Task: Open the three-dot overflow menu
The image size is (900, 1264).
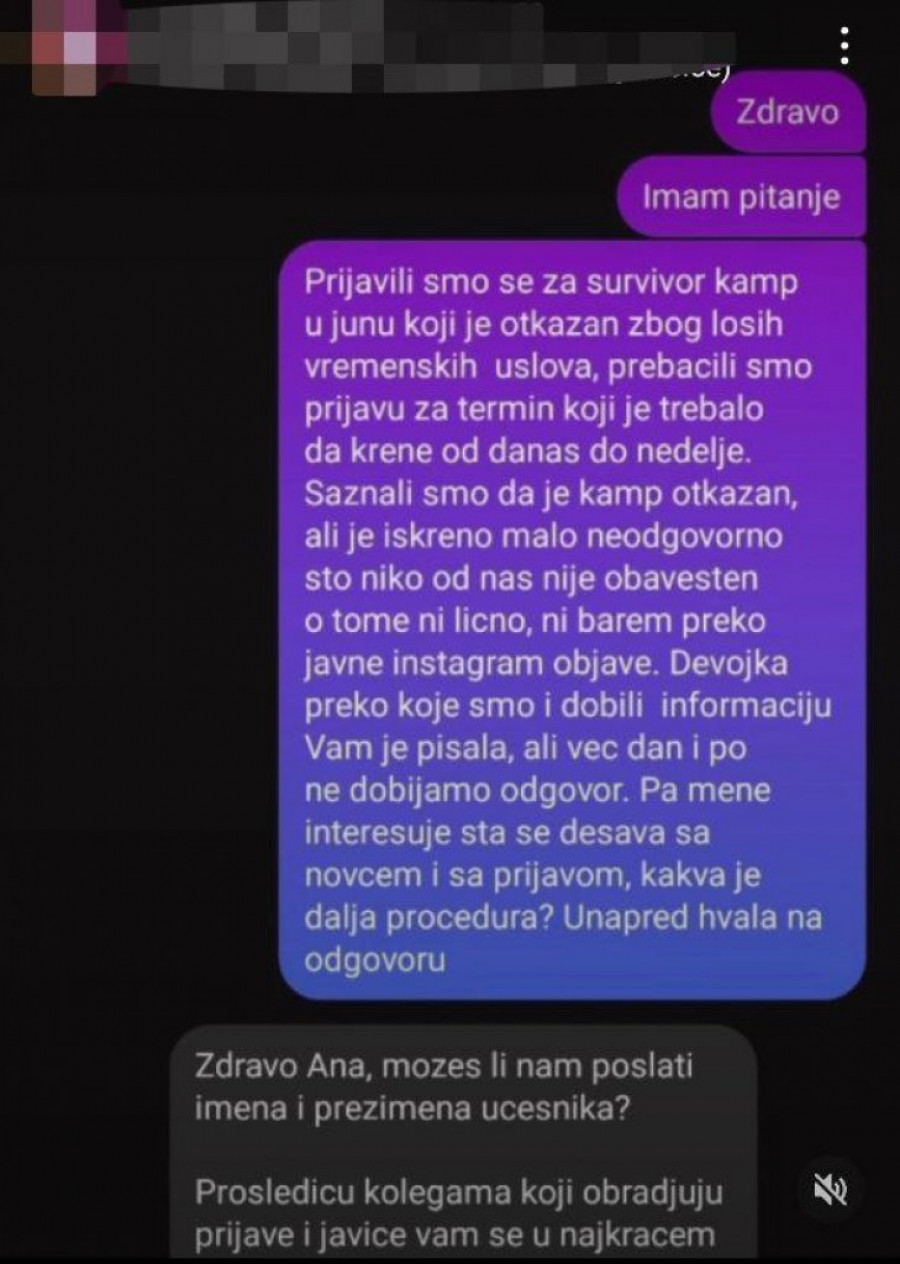Action: coord(845,45)
